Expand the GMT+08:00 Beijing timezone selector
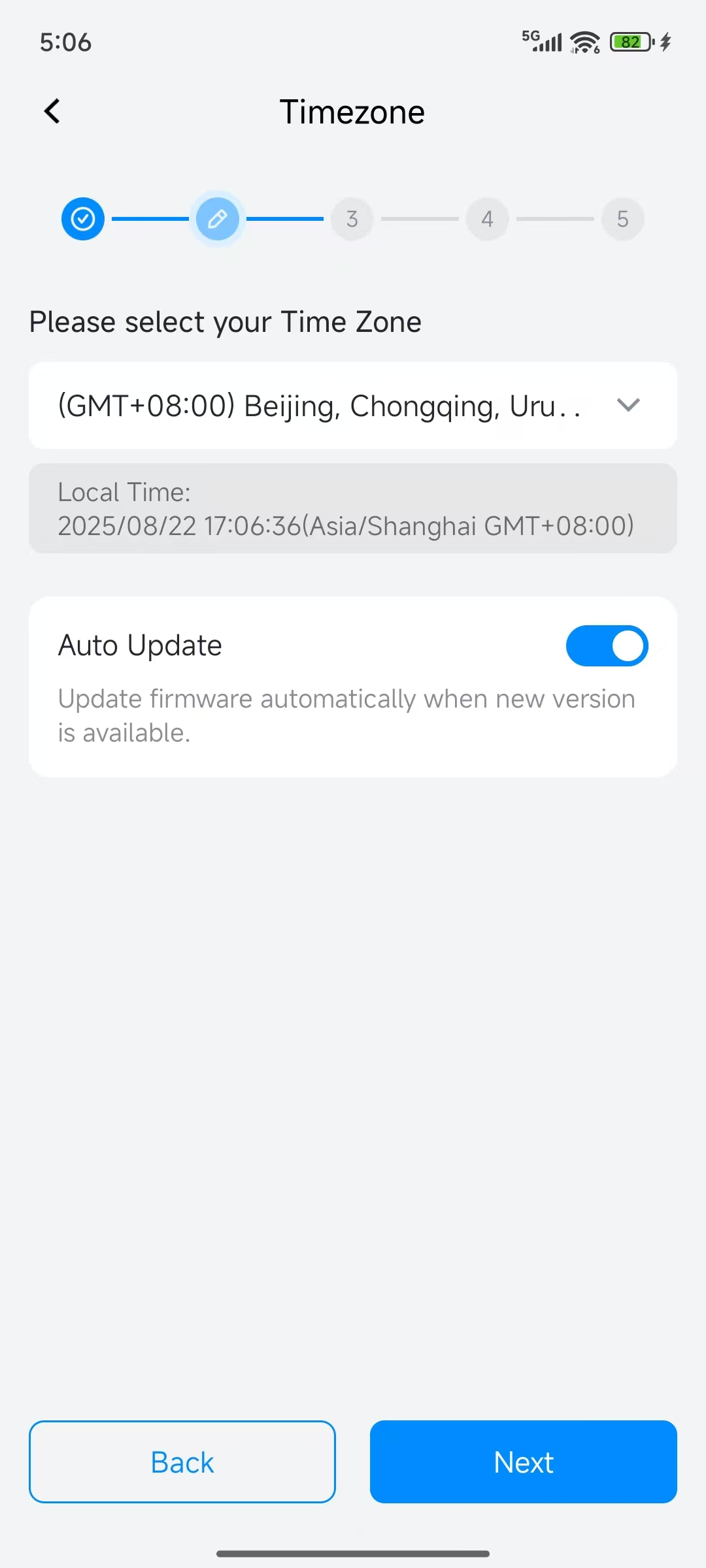 [353, 405]
